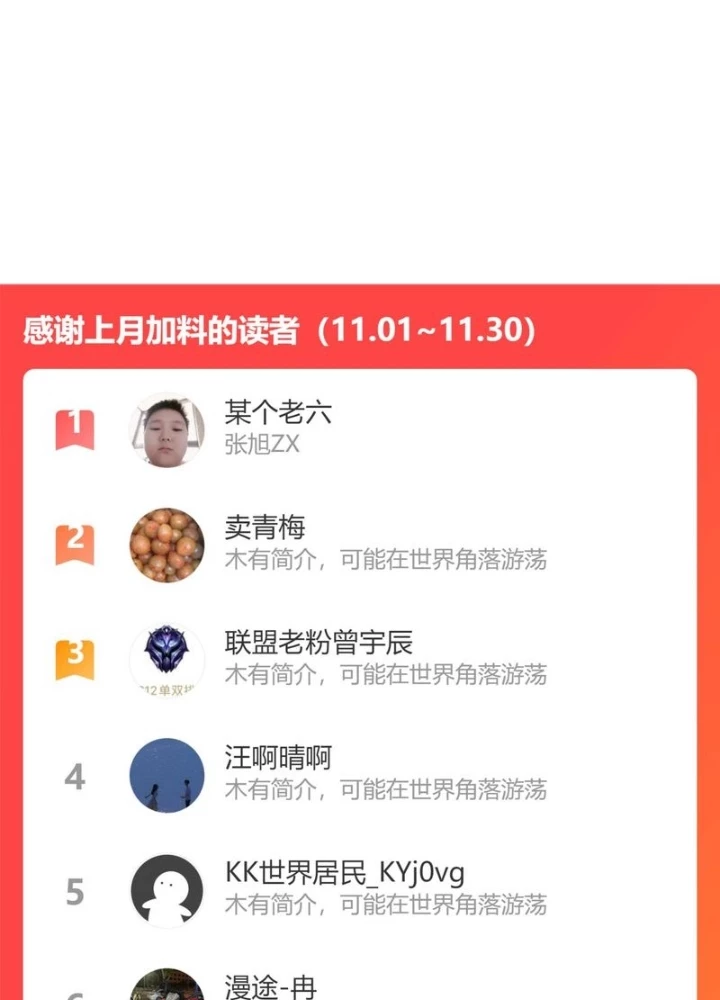The width and height of the screenshot is (720, 1000).
Task: Open KK世界居民_KYj0vg's profile
Action: pos(344,873)
